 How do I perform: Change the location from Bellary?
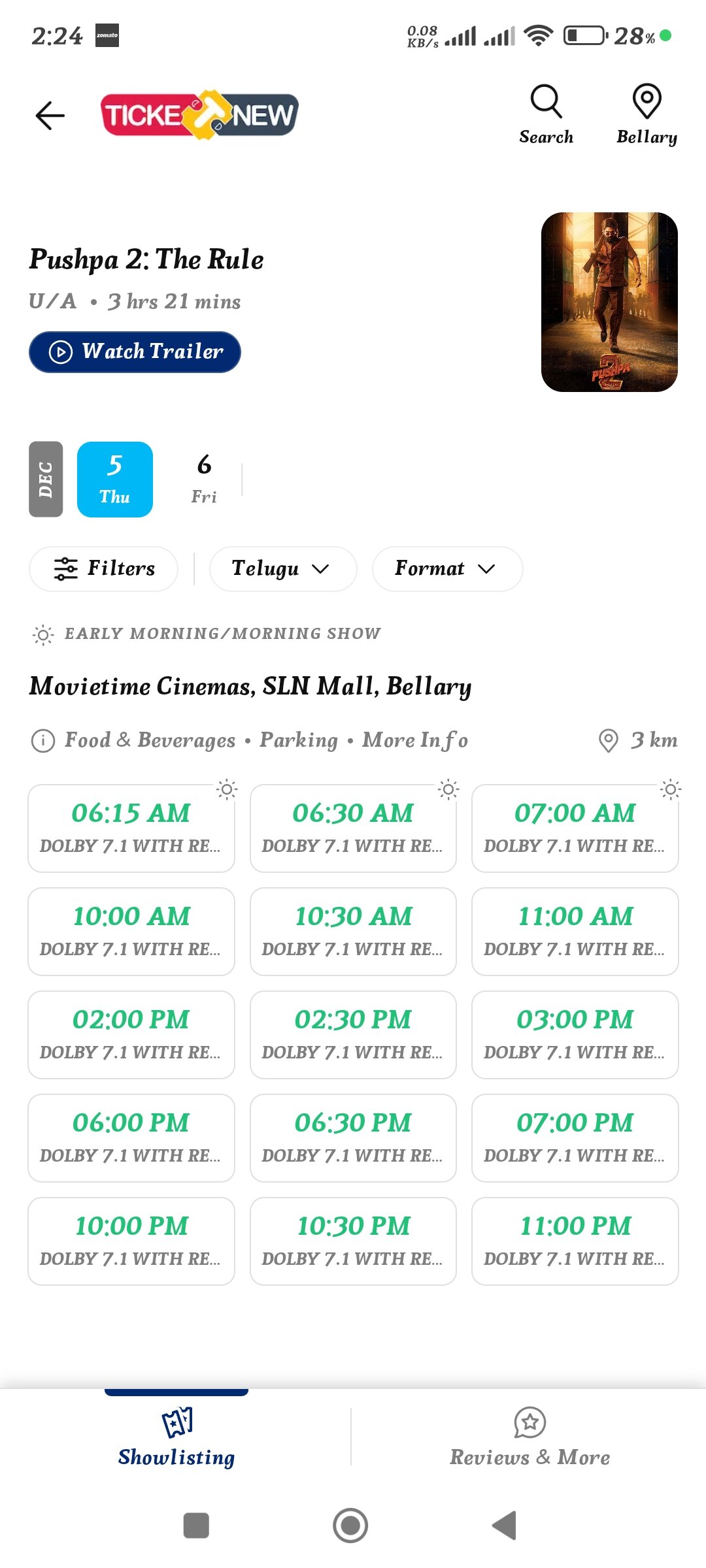[647, 114]
